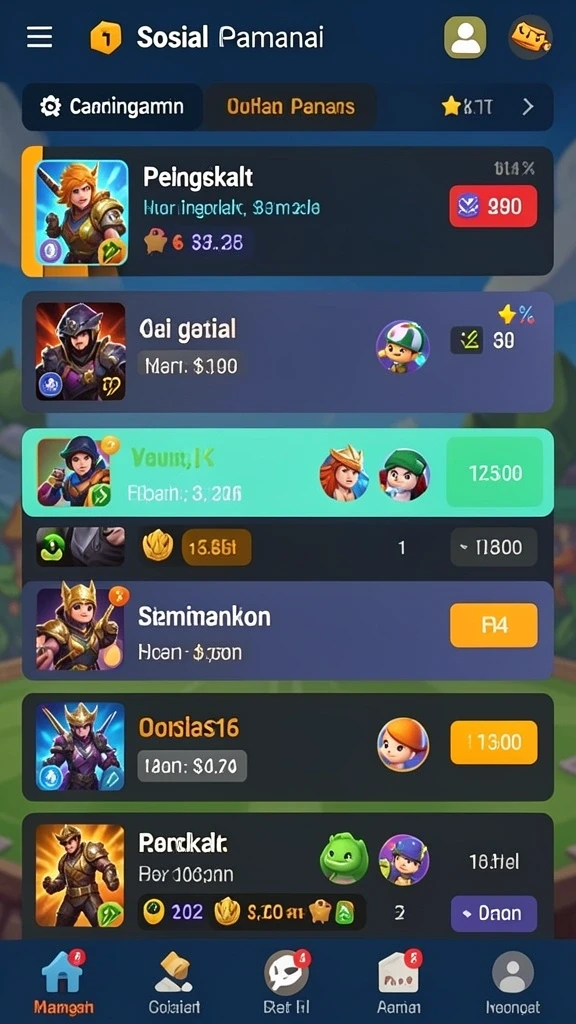Open the hamburger menu
576x1024 pixels.
click(x=39, y=37)
